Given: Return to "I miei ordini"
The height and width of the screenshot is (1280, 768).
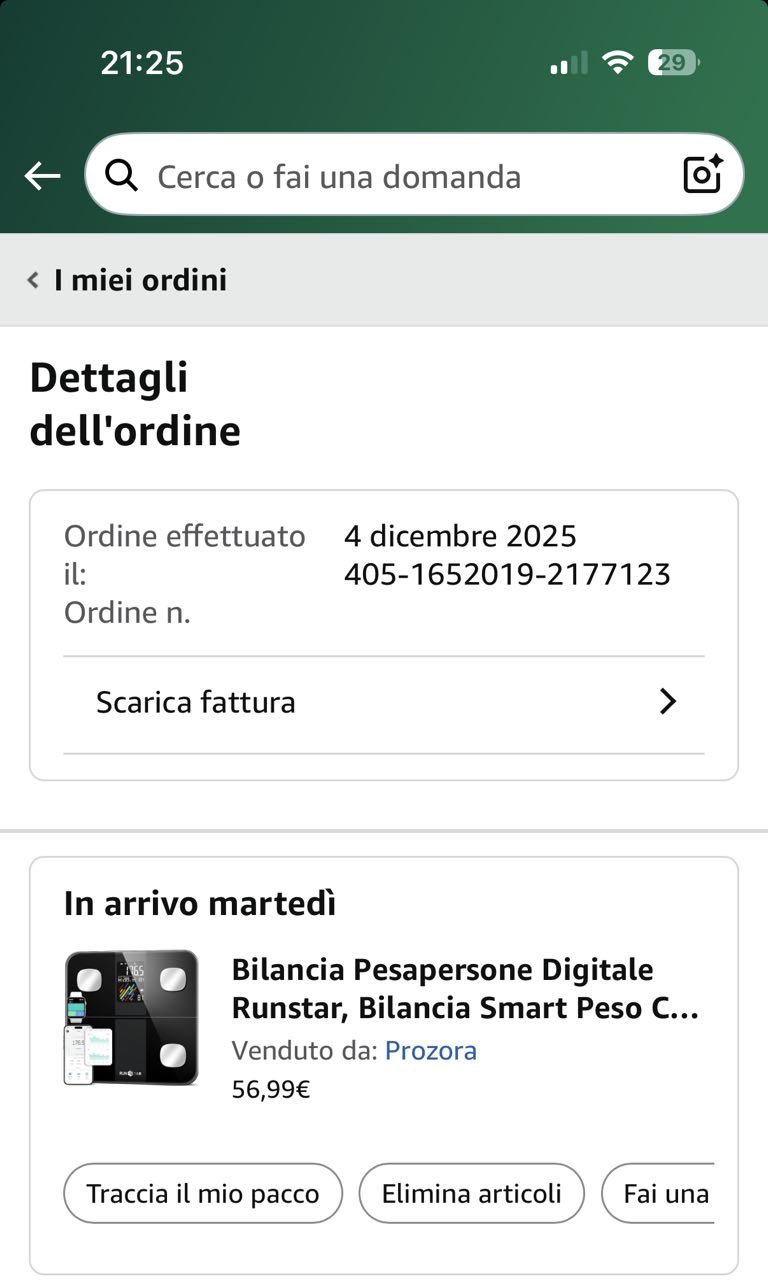Looking at the screenshot, I should pos(128,280).
